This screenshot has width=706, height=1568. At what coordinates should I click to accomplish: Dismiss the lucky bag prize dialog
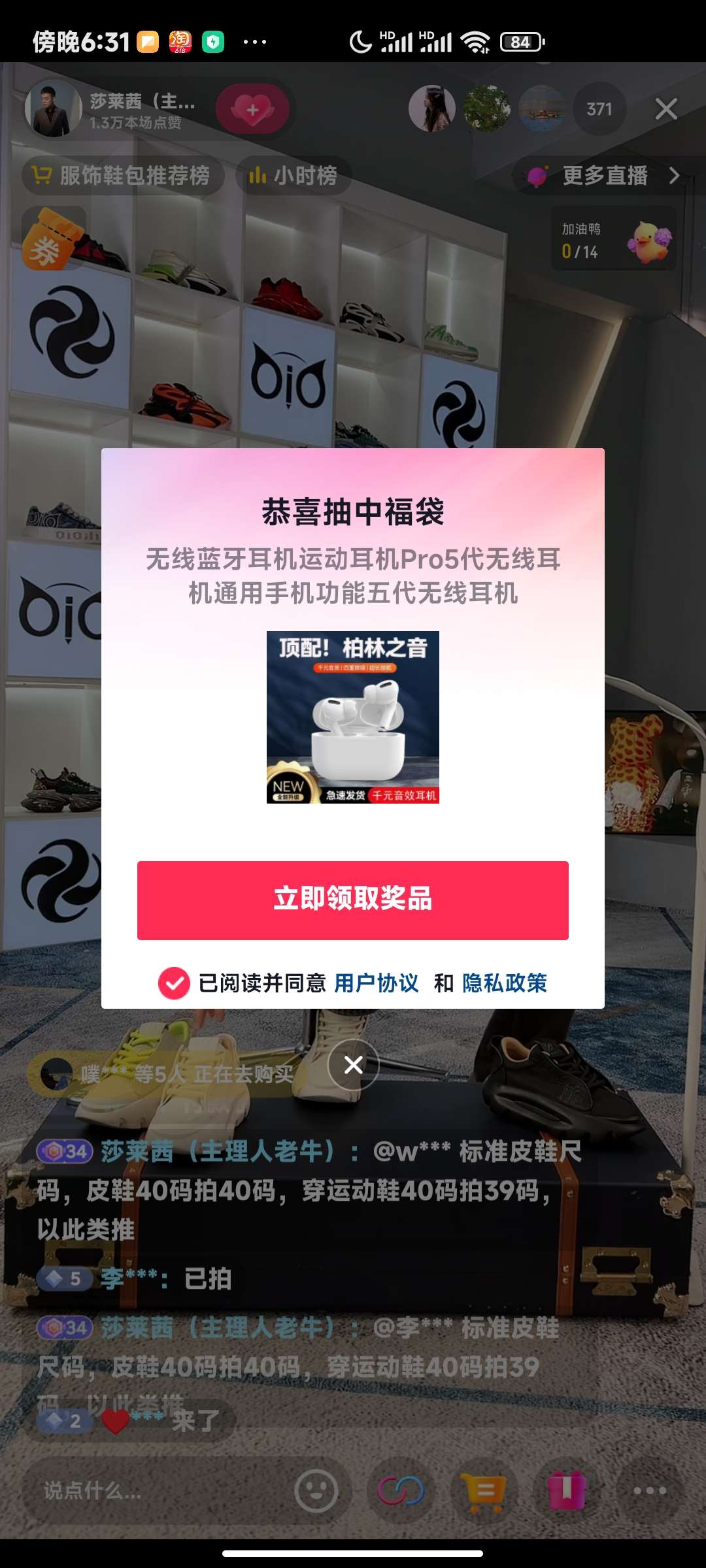pos(353,1065)
